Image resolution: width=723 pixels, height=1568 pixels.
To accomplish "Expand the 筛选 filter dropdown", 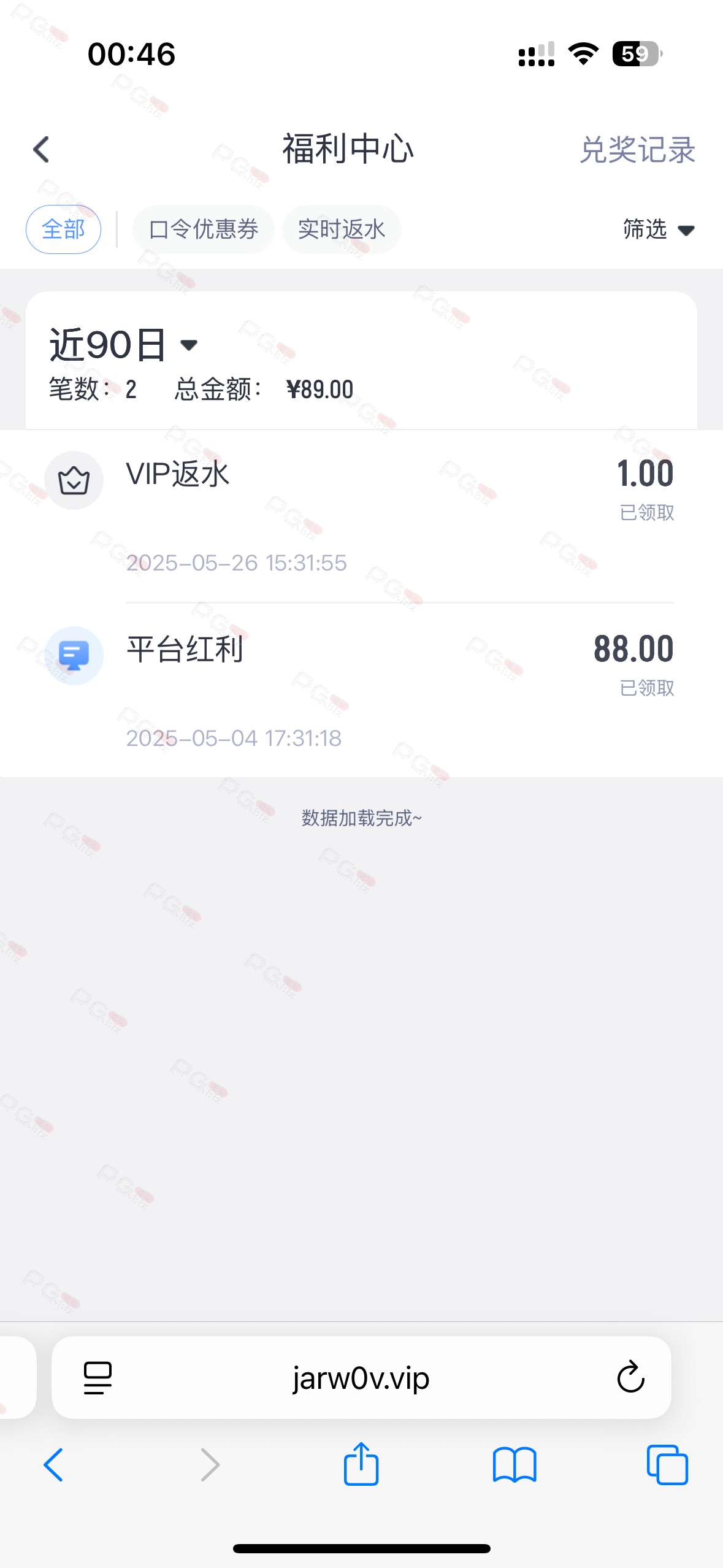I will [659, 229].
